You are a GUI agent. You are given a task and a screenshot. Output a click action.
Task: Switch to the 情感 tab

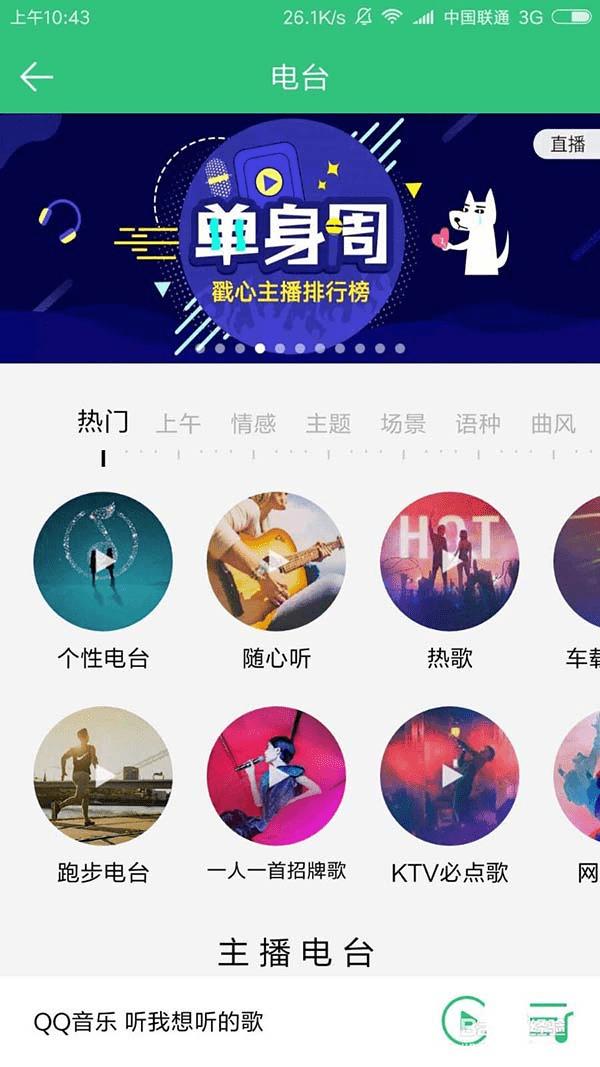pos(253,424)
